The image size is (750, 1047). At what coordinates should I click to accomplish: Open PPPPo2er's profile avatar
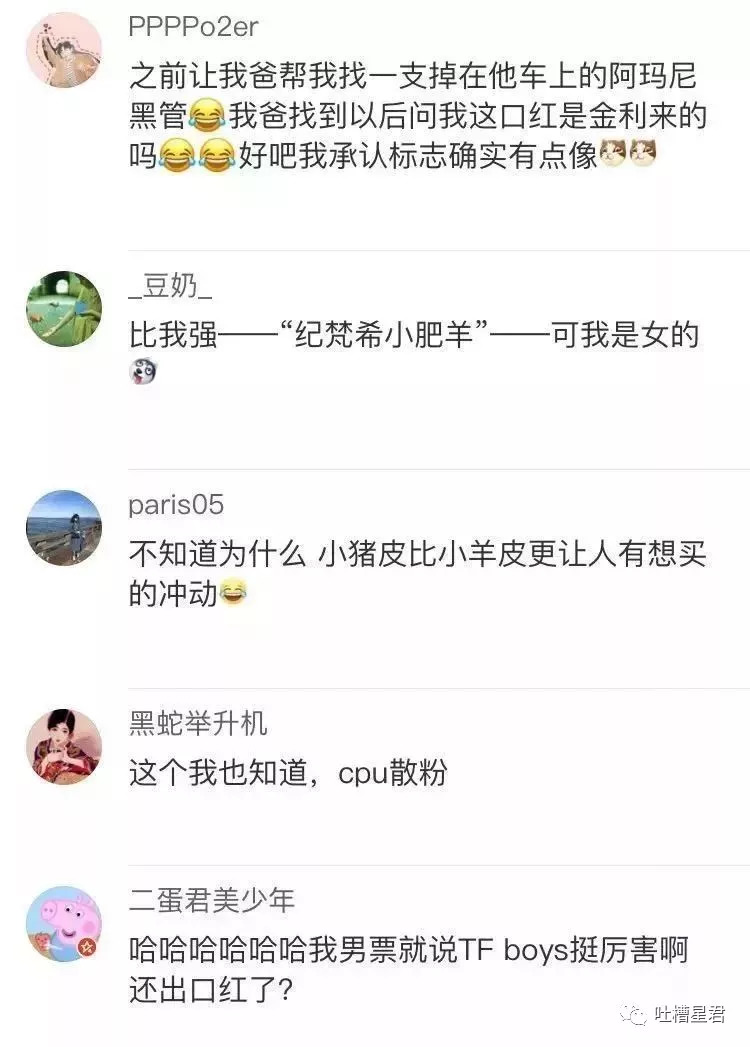tap(64, 52)
